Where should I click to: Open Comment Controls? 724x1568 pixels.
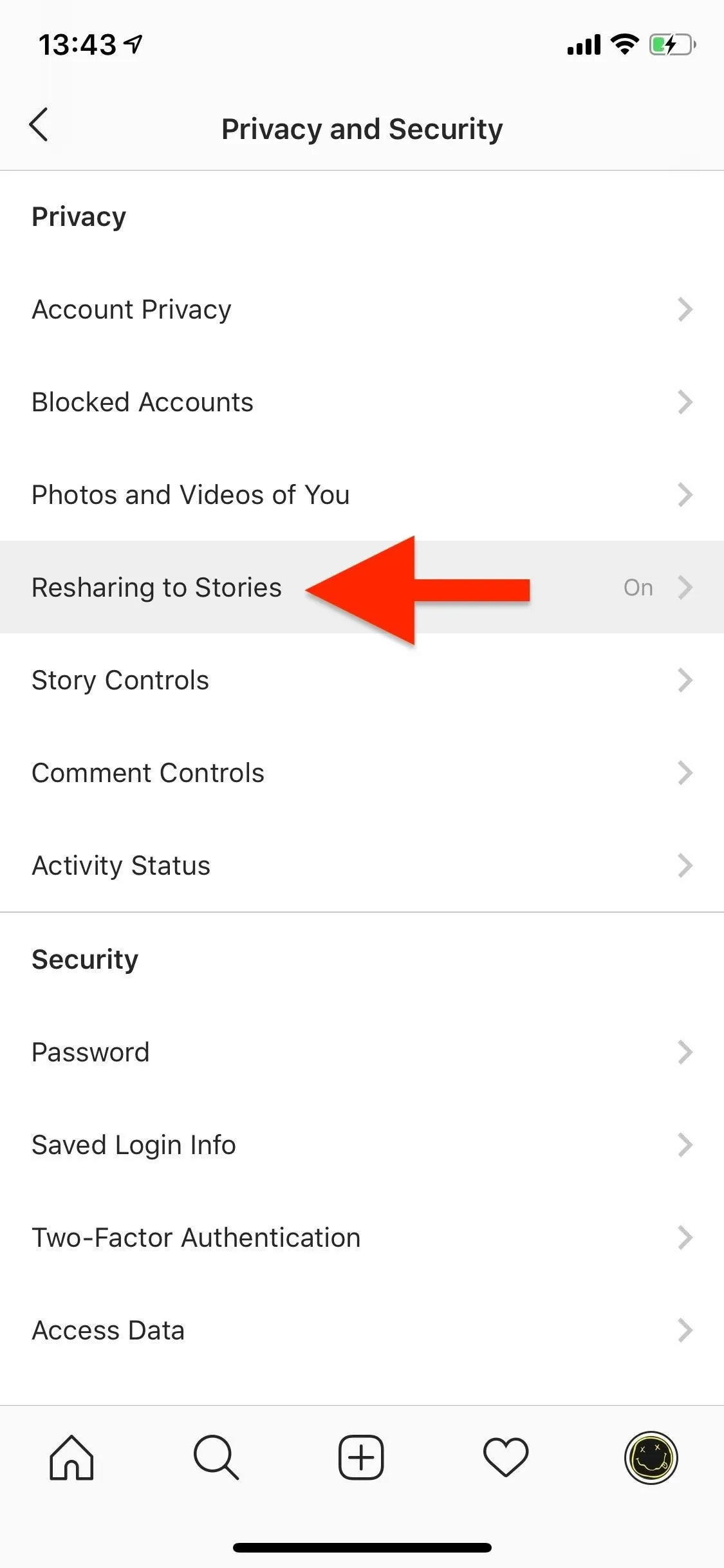coord(362,773)
